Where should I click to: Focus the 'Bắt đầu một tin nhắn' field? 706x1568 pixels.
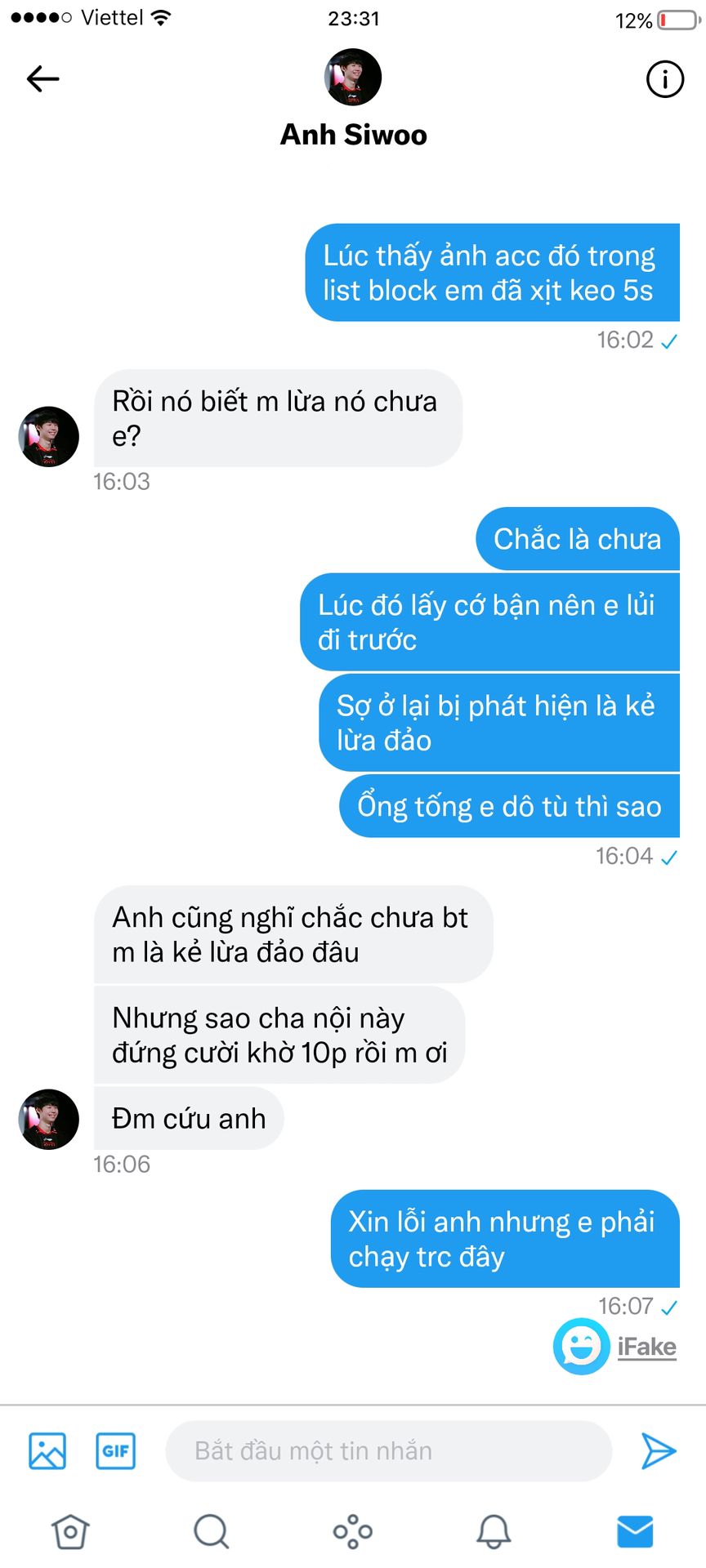388,1451
